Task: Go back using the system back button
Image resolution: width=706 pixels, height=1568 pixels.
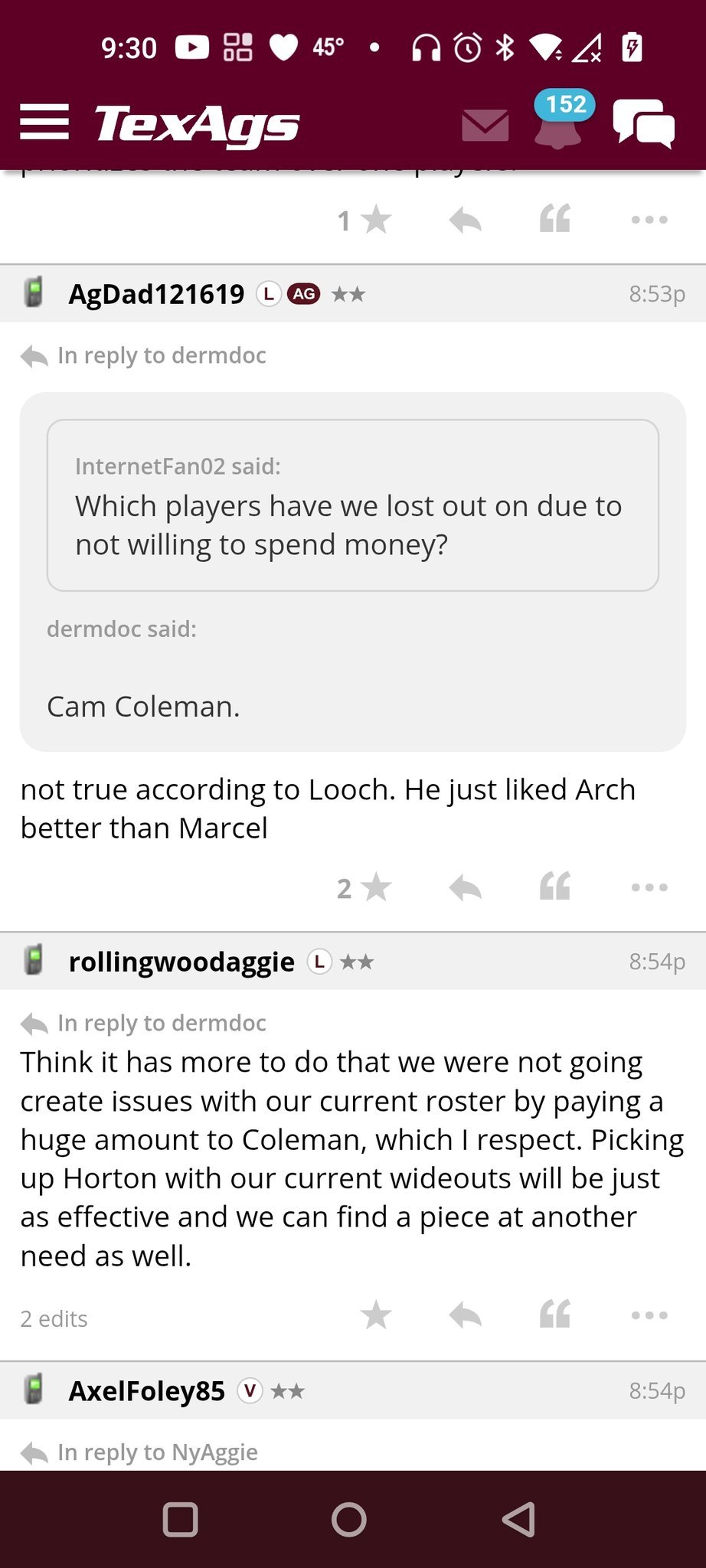Action: [518, 1520]
